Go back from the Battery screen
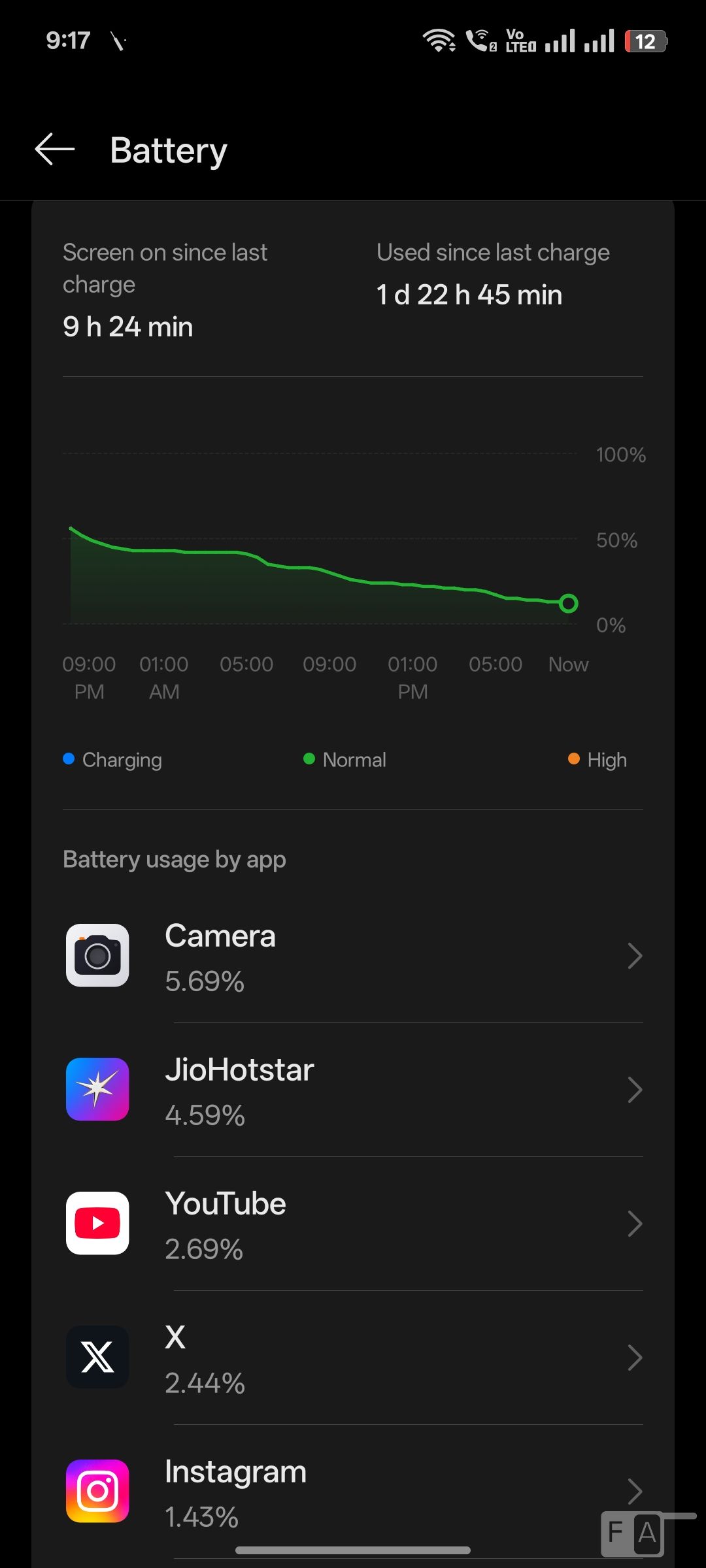Viewport: 706px width, 1568px height. pyautogui.click(x=55, y=150)
